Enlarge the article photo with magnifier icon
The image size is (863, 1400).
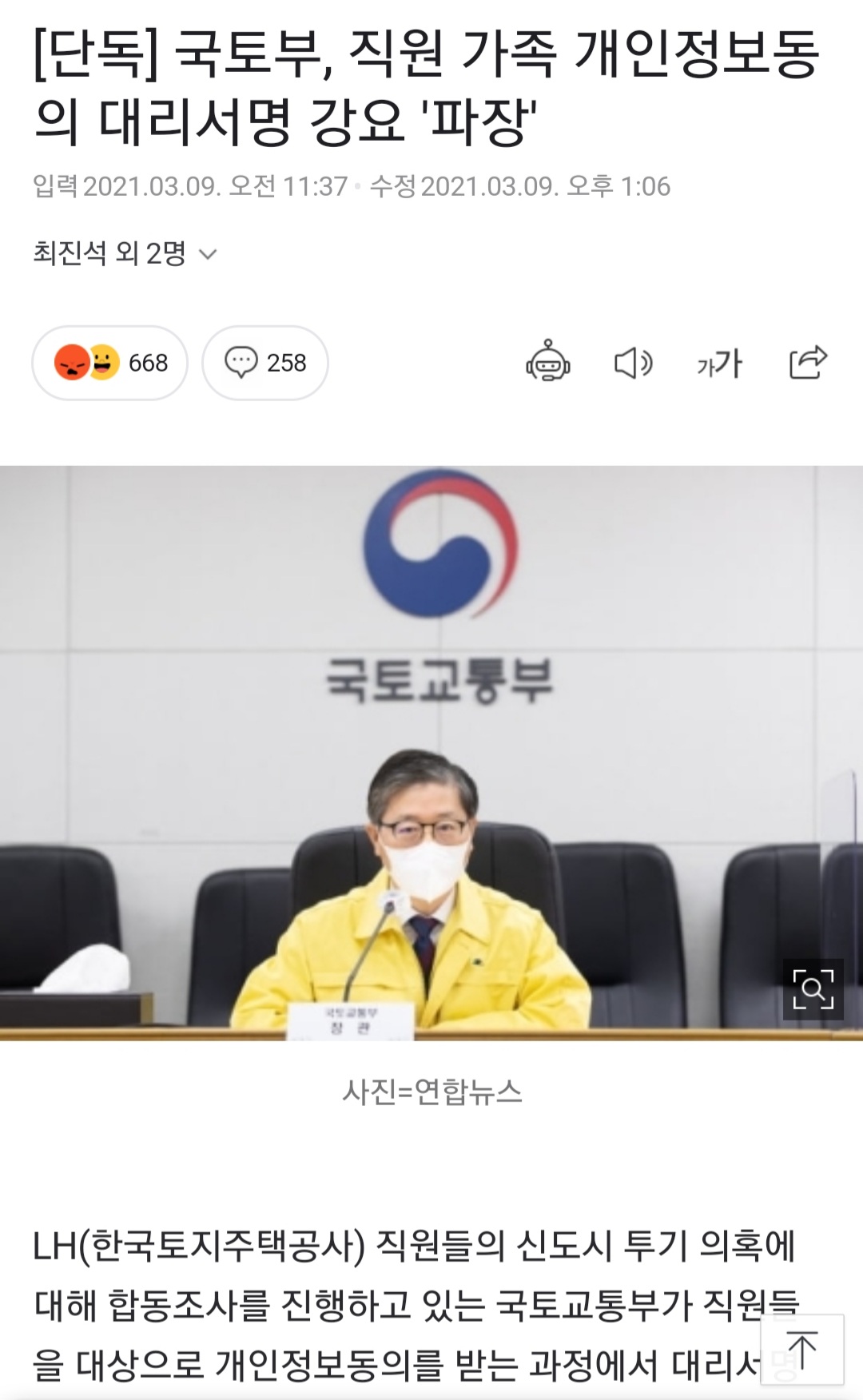(x=813, y=989)
